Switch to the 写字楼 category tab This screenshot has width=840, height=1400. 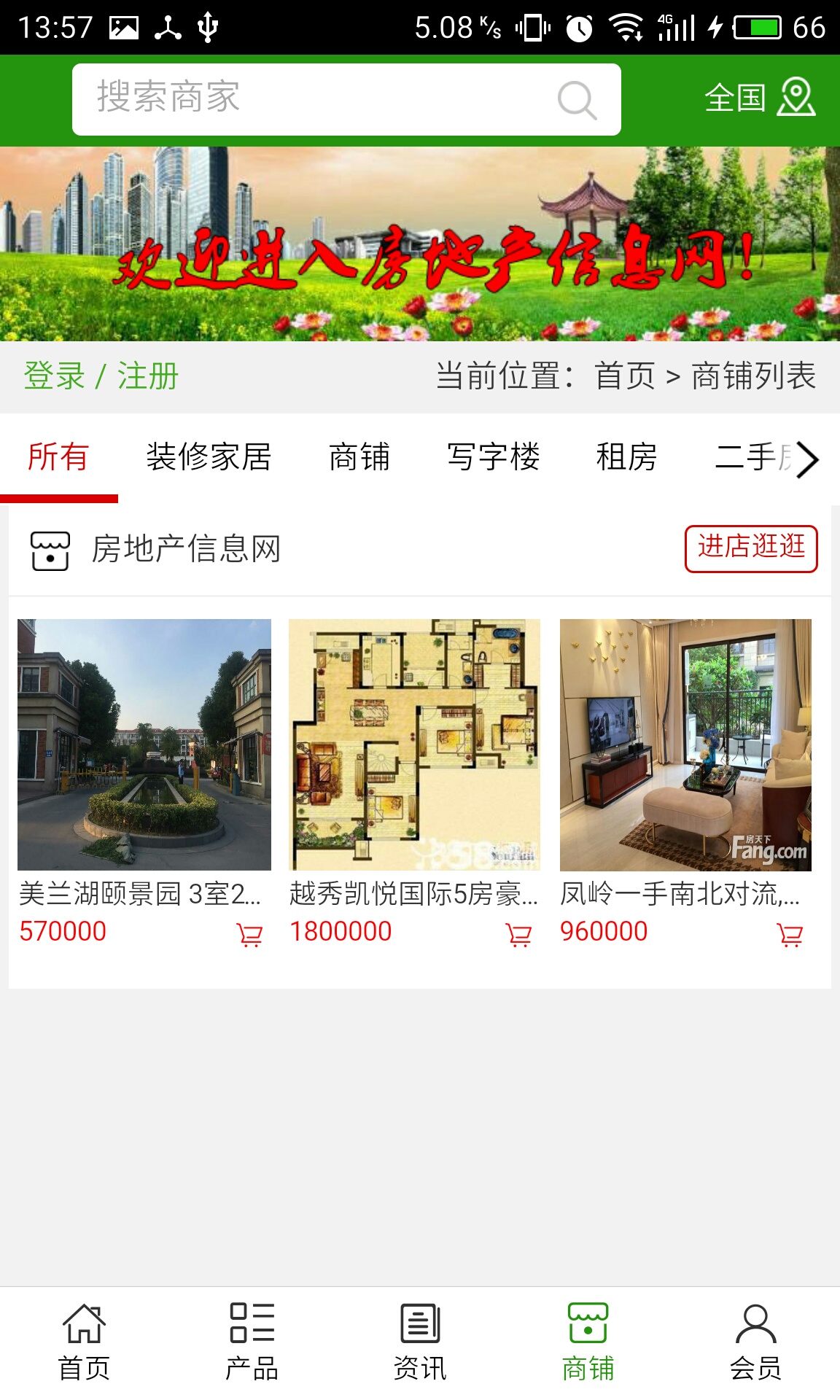tap(493, 457)
